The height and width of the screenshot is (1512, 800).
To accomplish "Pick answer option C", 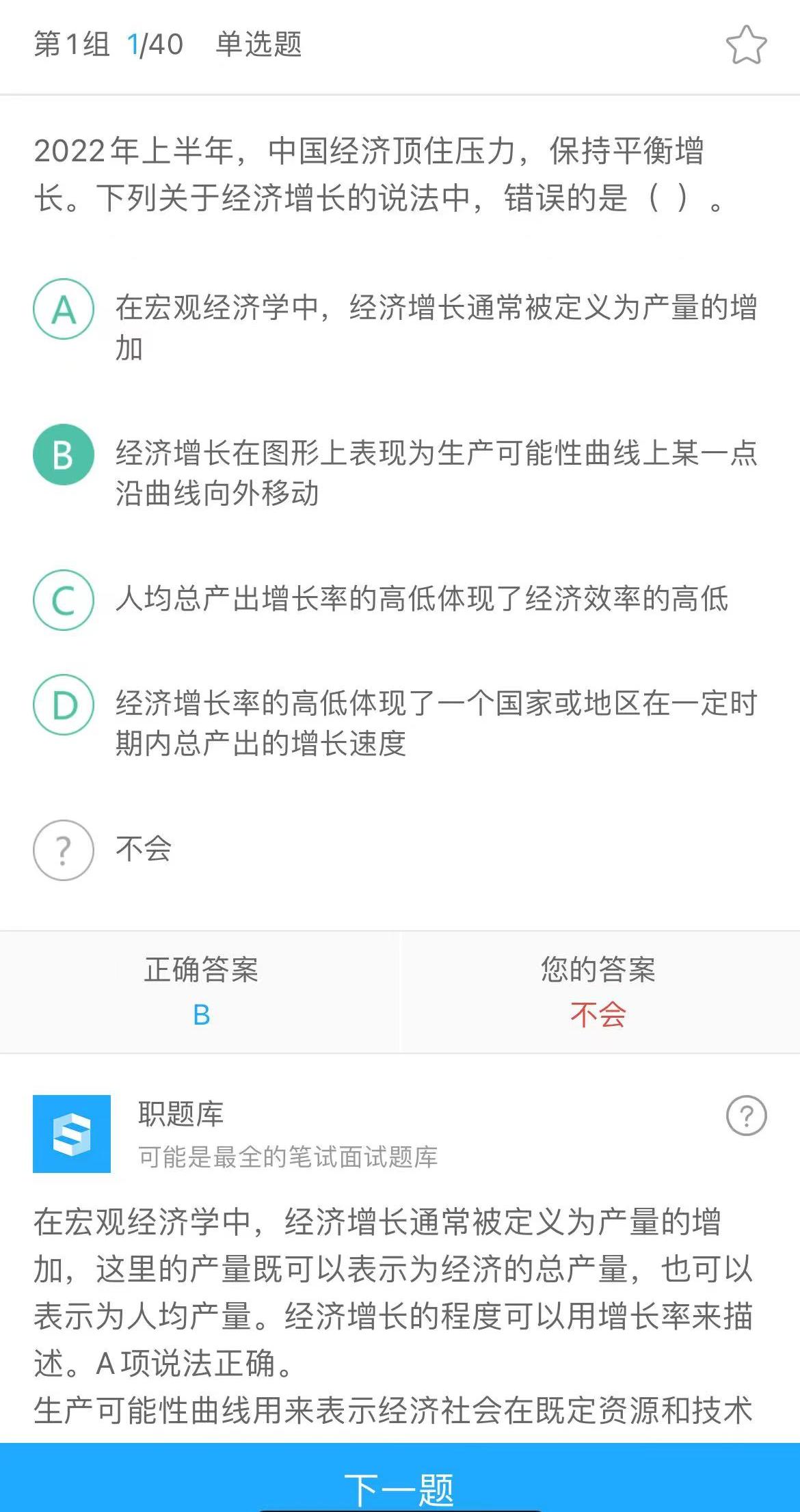I will [64, 599].
